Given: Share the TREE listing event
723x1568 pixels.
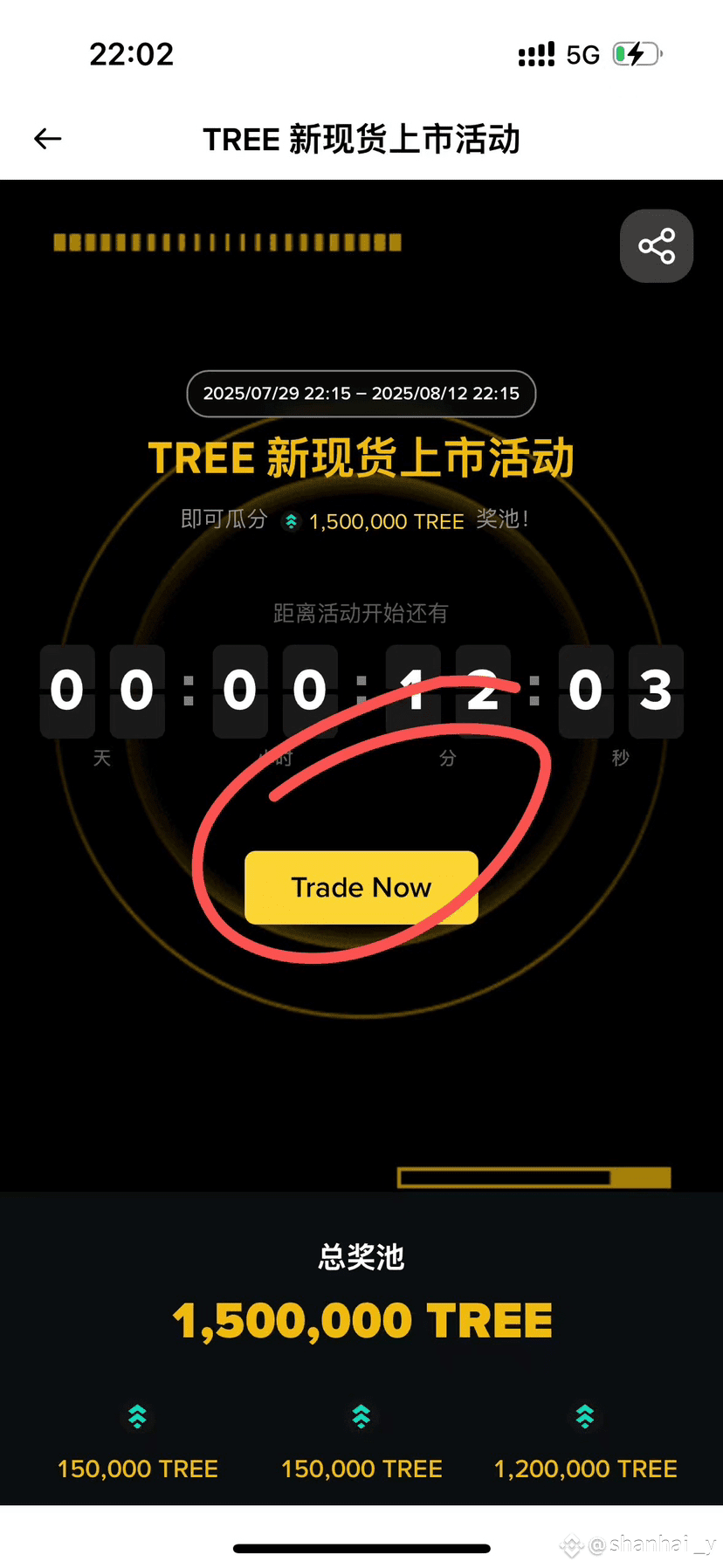Looking at the screenshot, I should point(657,246).
